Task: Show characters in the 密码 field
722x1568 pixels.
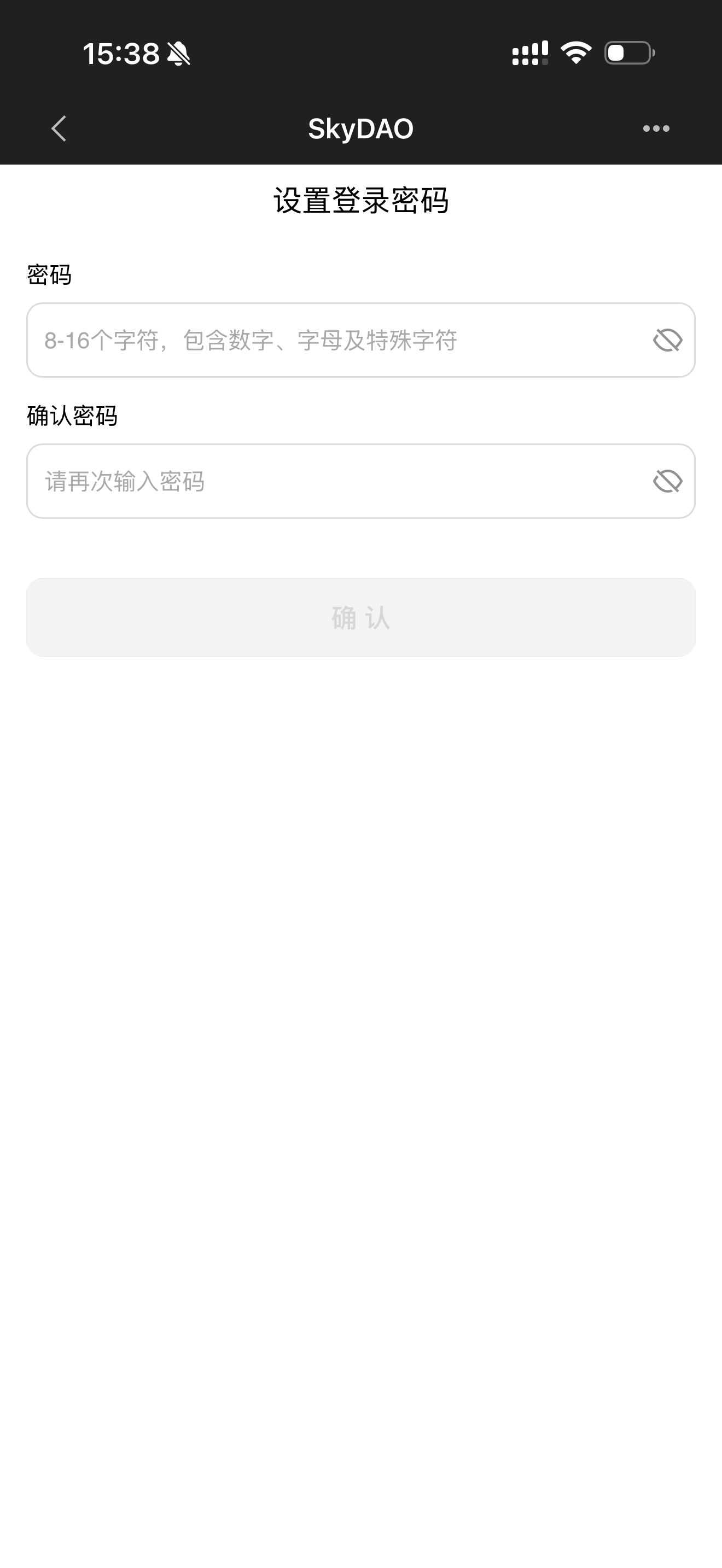Action: tap(667, 340)
